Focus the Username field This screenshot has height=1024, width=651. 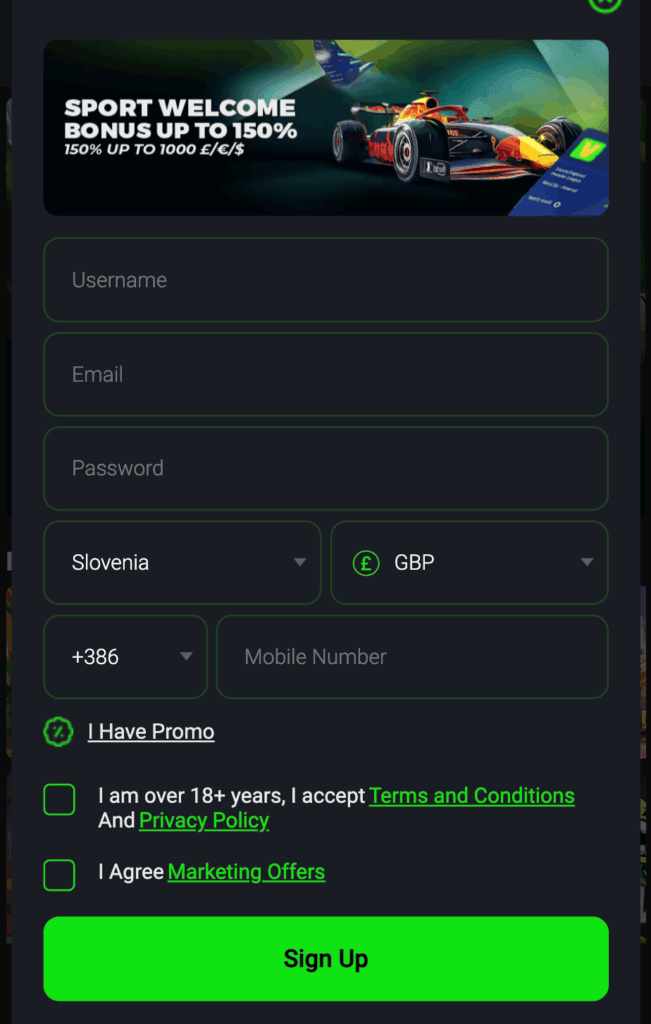point(325,280)
